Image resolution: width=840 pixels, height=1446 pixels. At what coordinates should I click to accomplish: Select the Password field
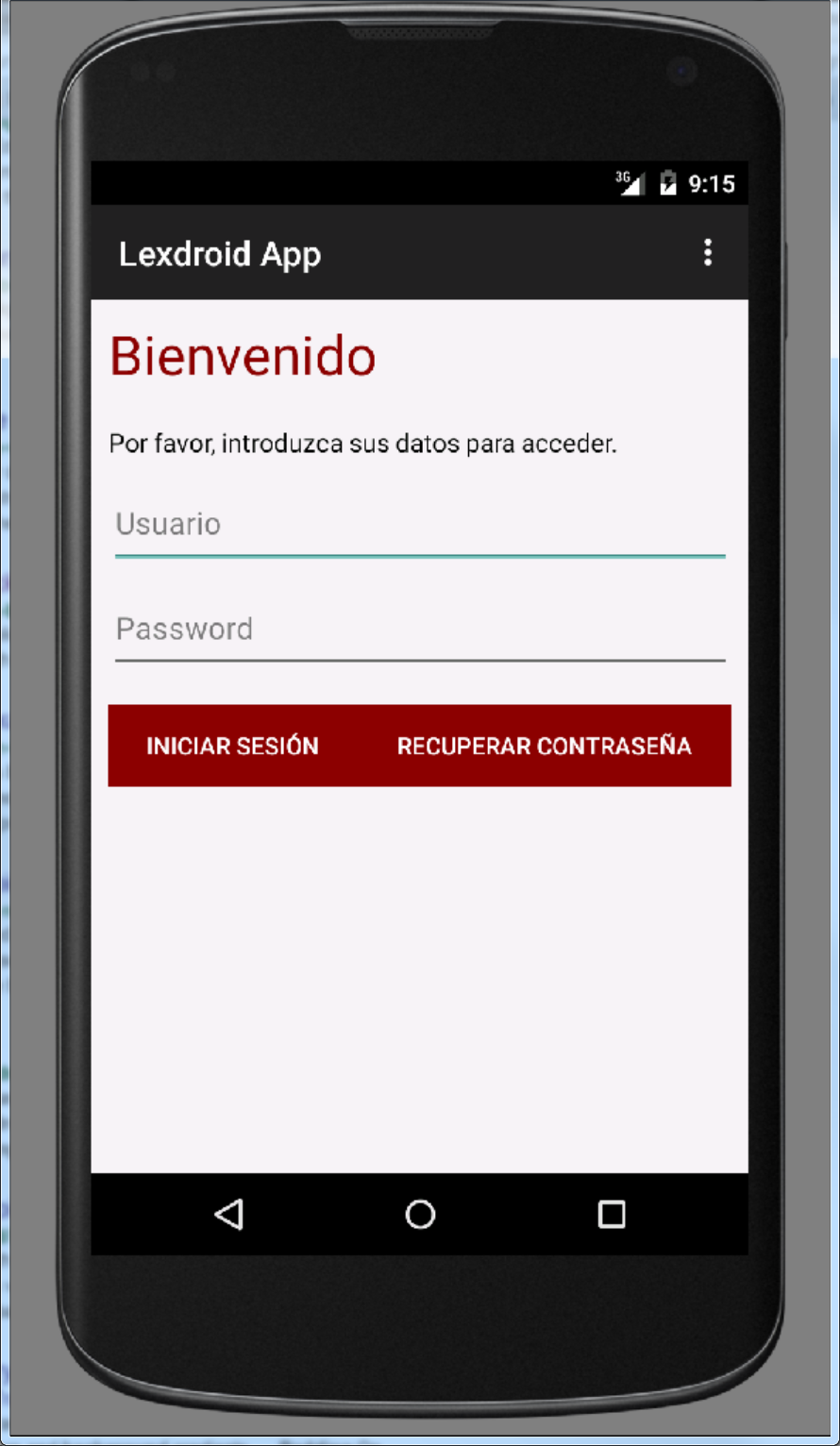click(x=419, y=631)
